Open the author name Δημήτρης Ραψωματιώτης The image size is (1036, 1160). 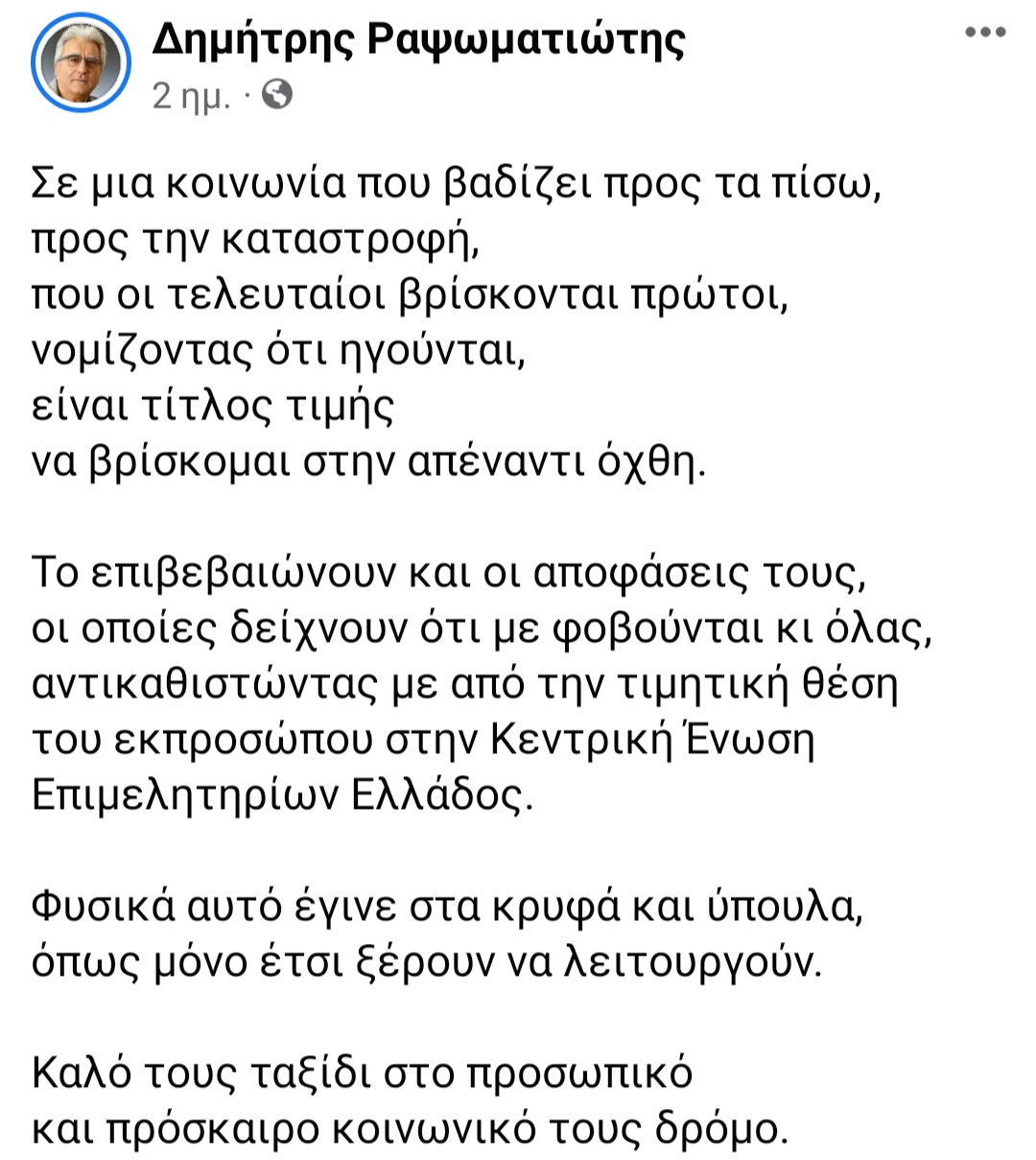point(419,40)
